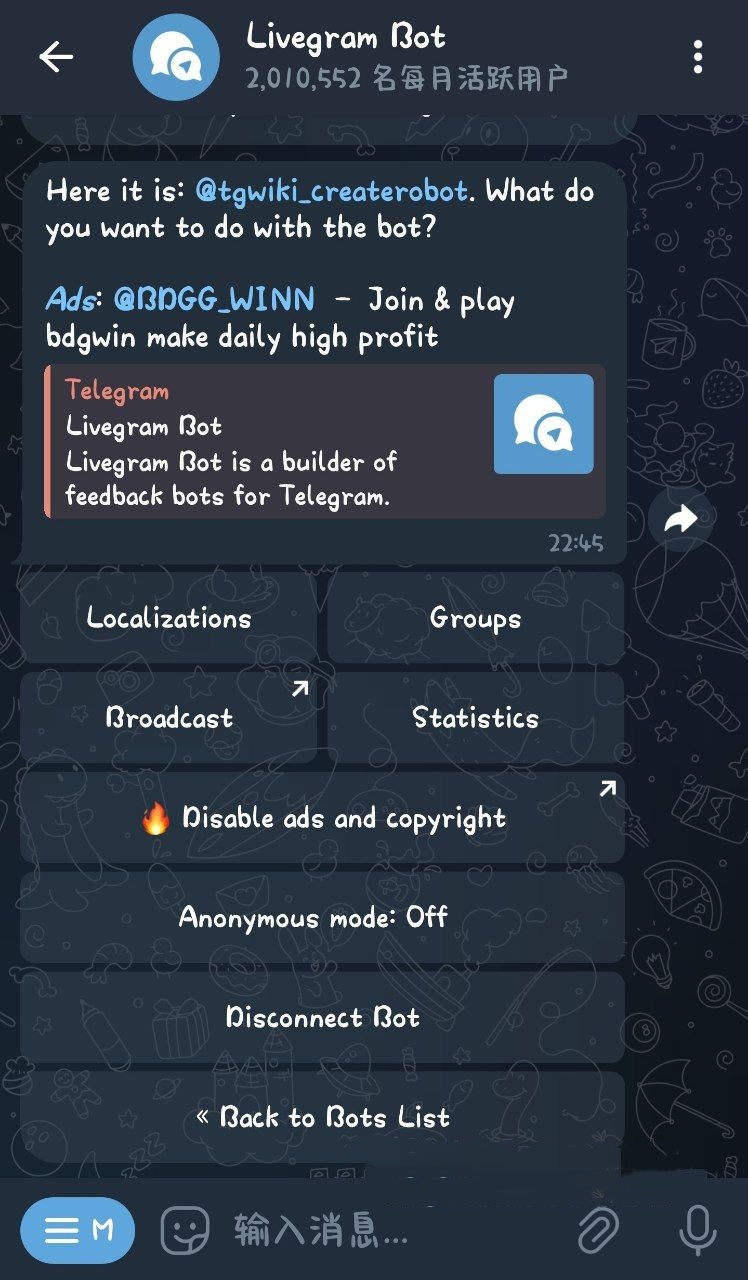Viewport: 748px width, 1280px height.
Task: Go back from Livegram Bot chat
Action: pyautogui.click(x=56, y=57)
